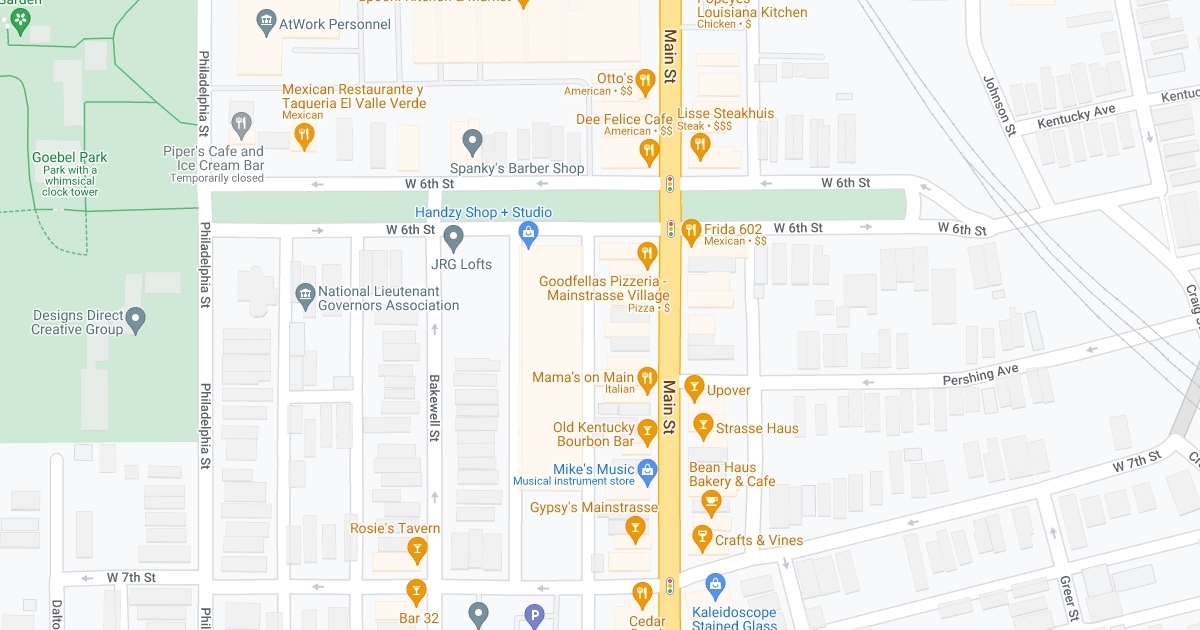The width and height of the screenshot is (1200, 630).
Task: Tap the JRG Lofts location marker
Action: tap(453, 238)
